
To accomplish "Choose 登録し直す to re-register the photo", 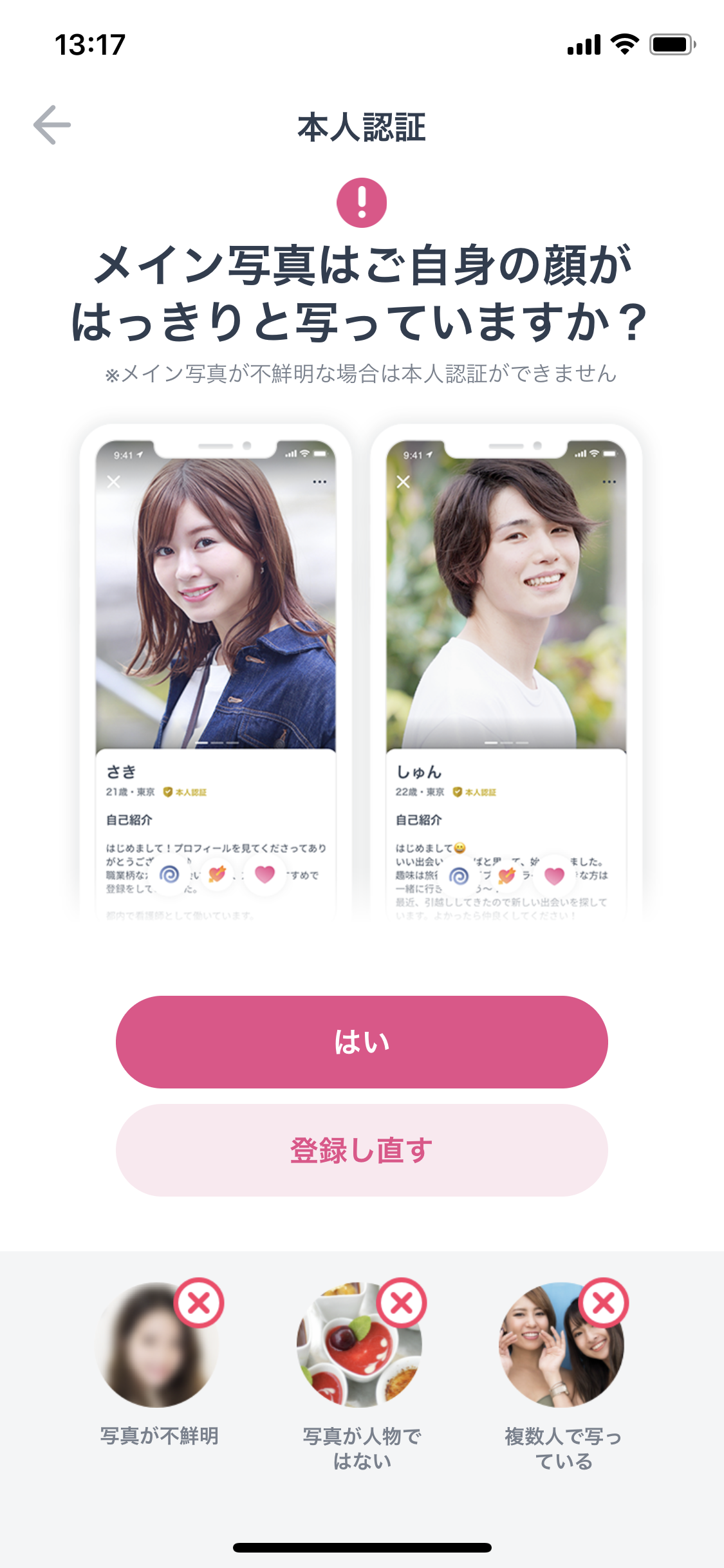I will (362, 1150).
